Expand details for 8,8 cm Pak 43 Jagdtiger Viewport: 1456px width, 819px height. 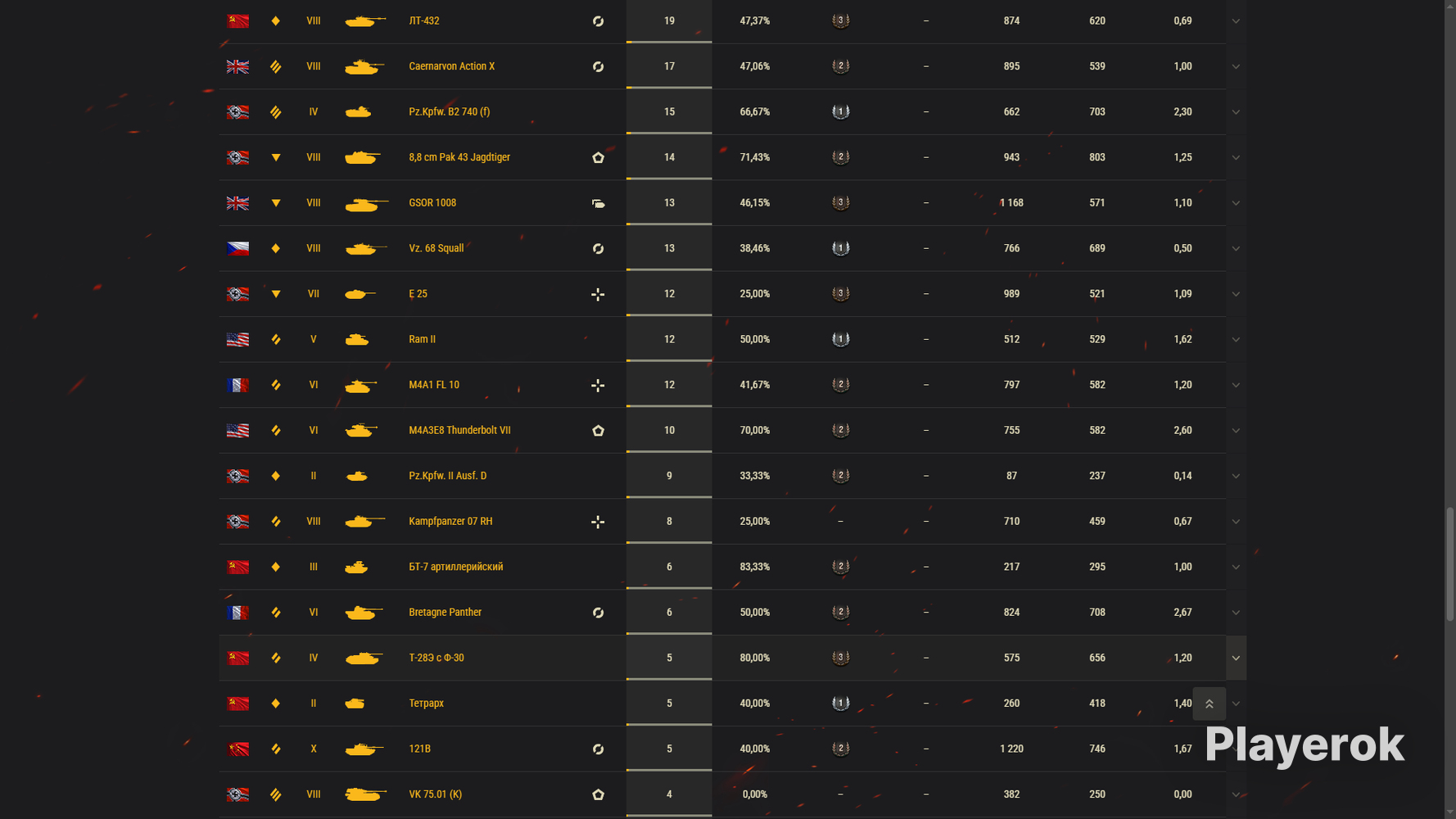click(x=1236, y=157)
